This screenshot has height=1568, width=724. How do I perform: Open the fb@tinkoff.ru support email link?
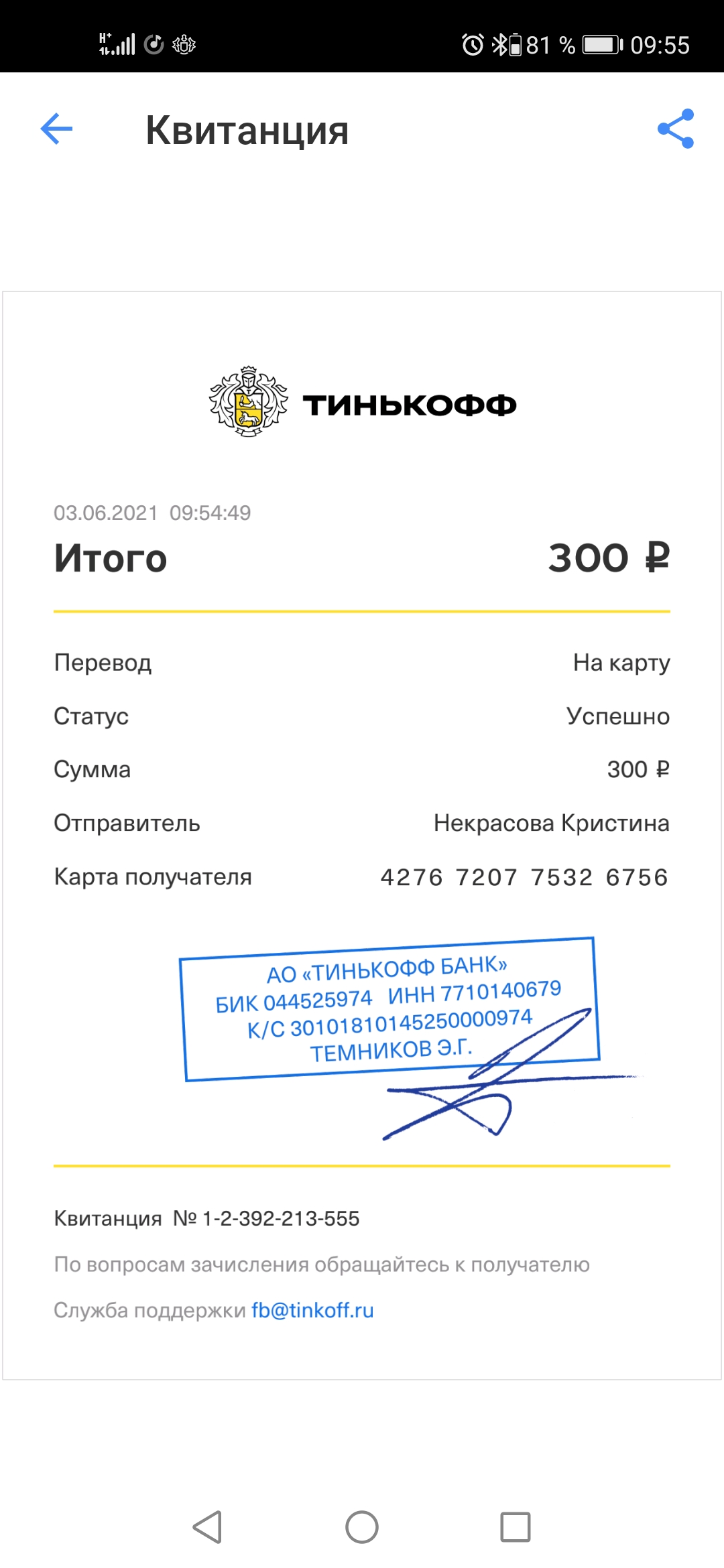point(312,1310)
